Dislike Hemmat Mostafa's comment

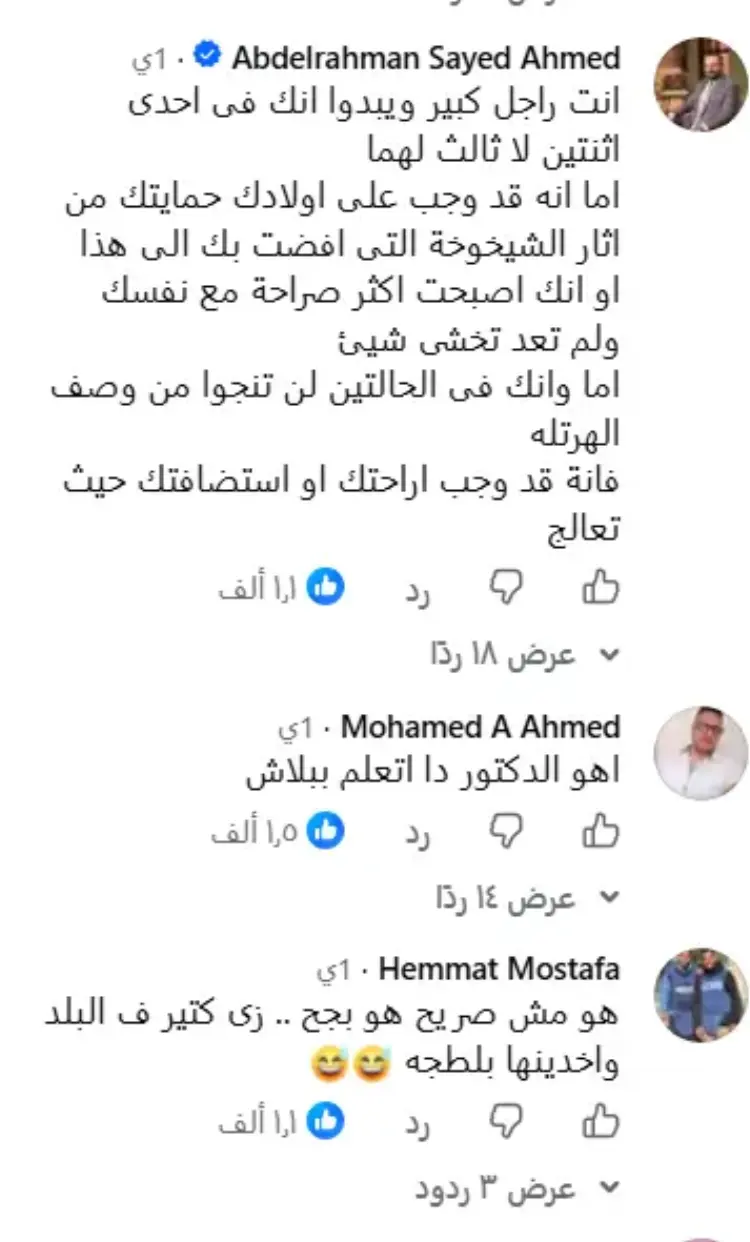pos(506,1121)
